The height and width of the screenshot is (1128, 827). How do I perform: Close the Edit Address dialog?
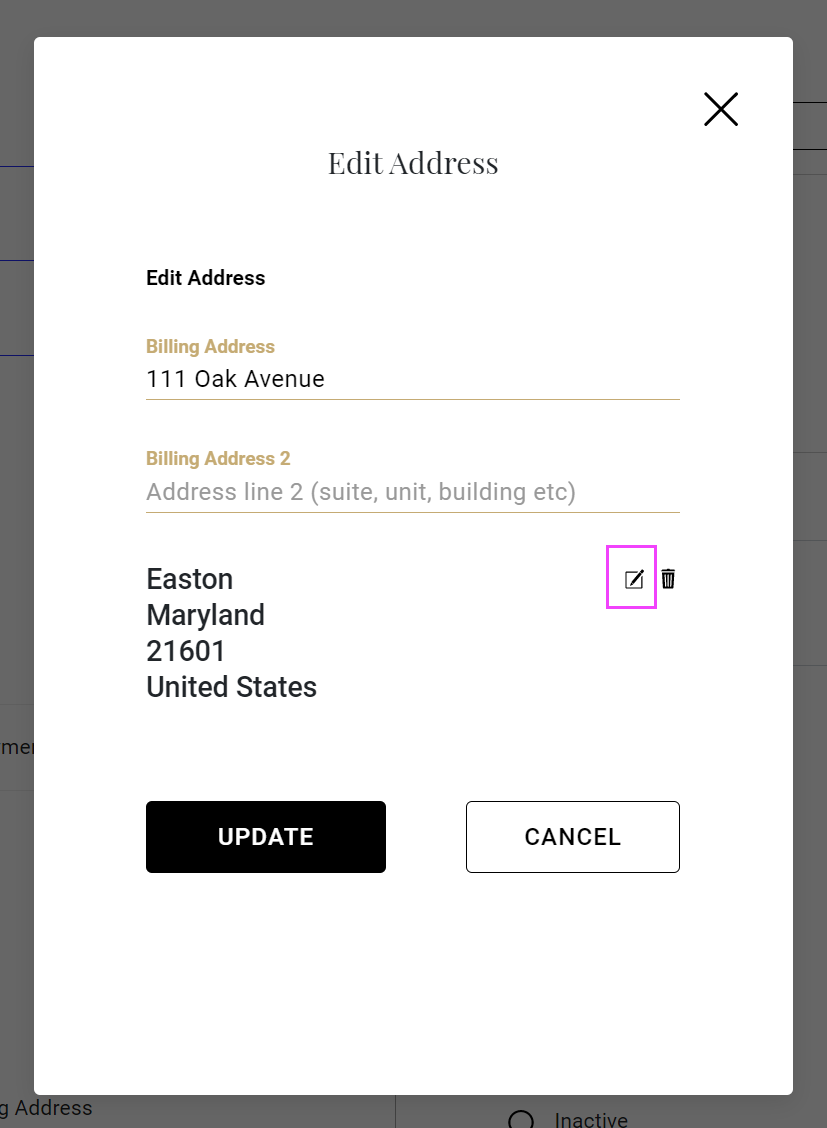coord(720,109)
